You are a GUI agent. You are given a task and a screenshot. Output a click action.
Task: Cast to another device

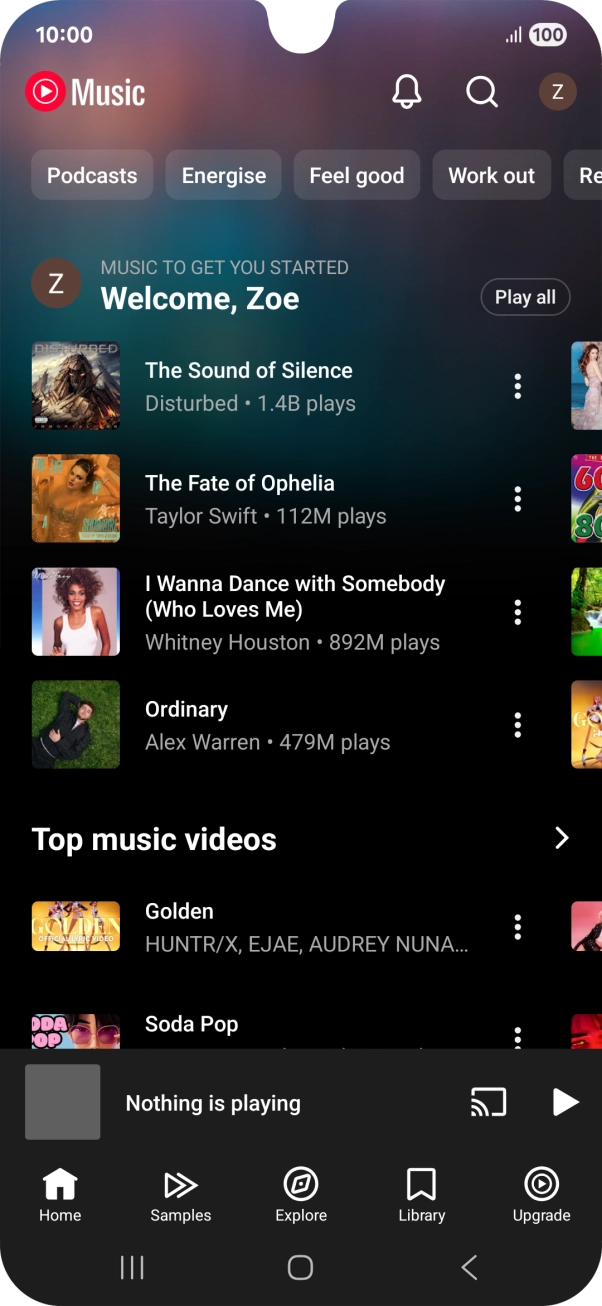click(488, 1102)
